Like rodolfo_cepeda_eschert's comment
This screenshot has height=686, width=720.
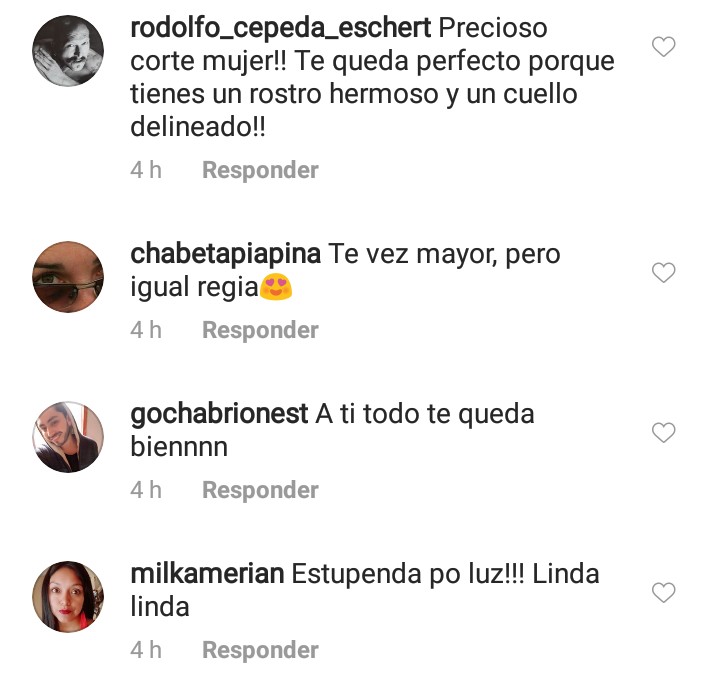664,47
